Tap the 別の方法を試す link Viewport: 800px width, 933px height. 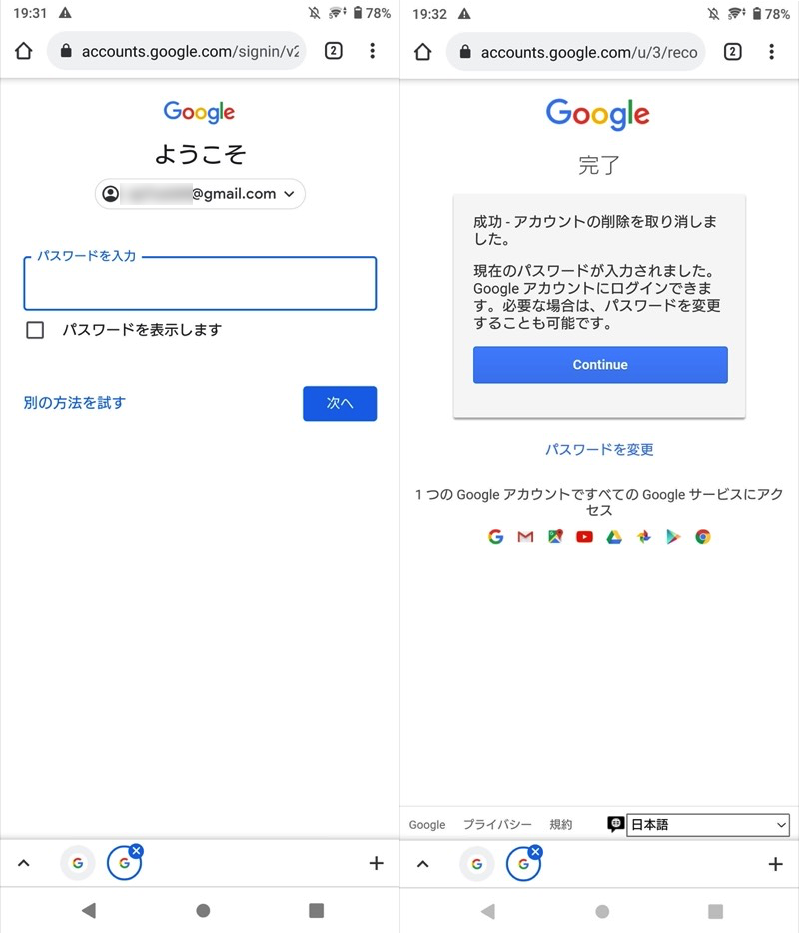(x=75, y=403)
